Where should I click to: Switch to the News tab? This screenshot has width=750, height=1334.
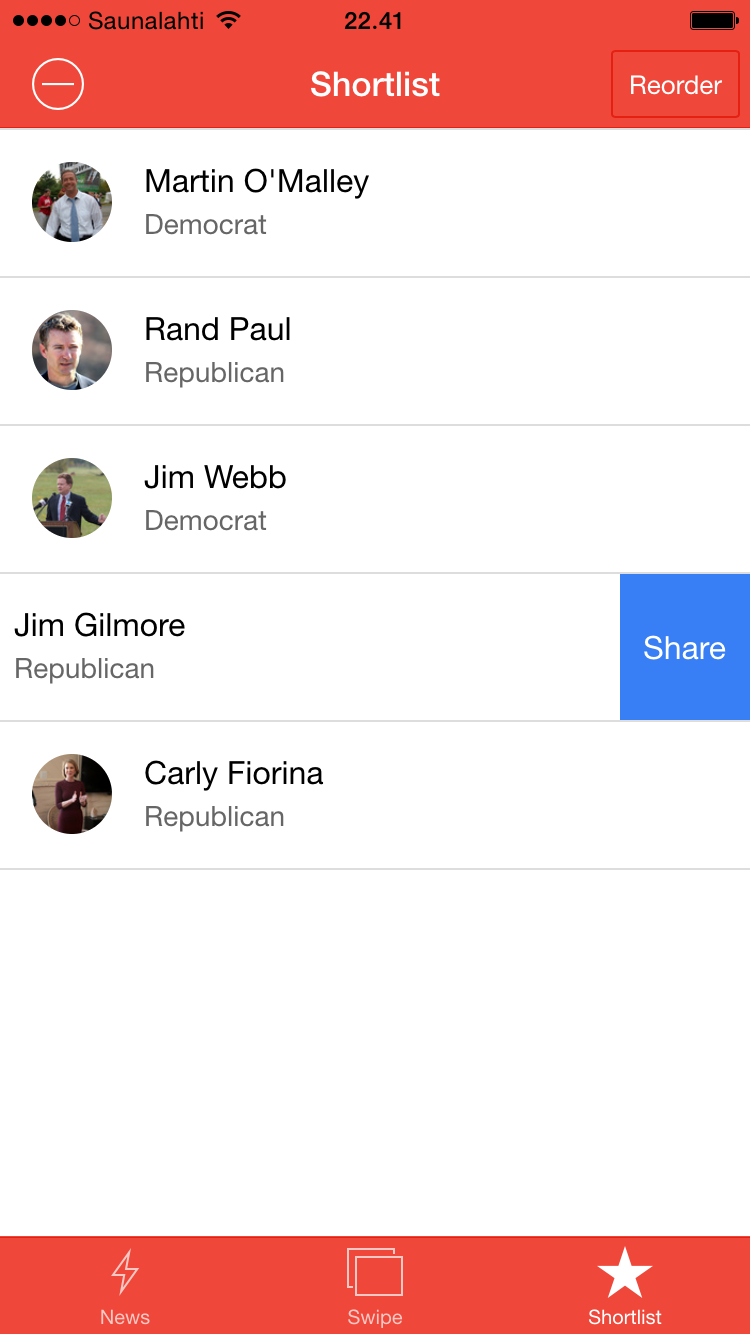(124, 1285)
